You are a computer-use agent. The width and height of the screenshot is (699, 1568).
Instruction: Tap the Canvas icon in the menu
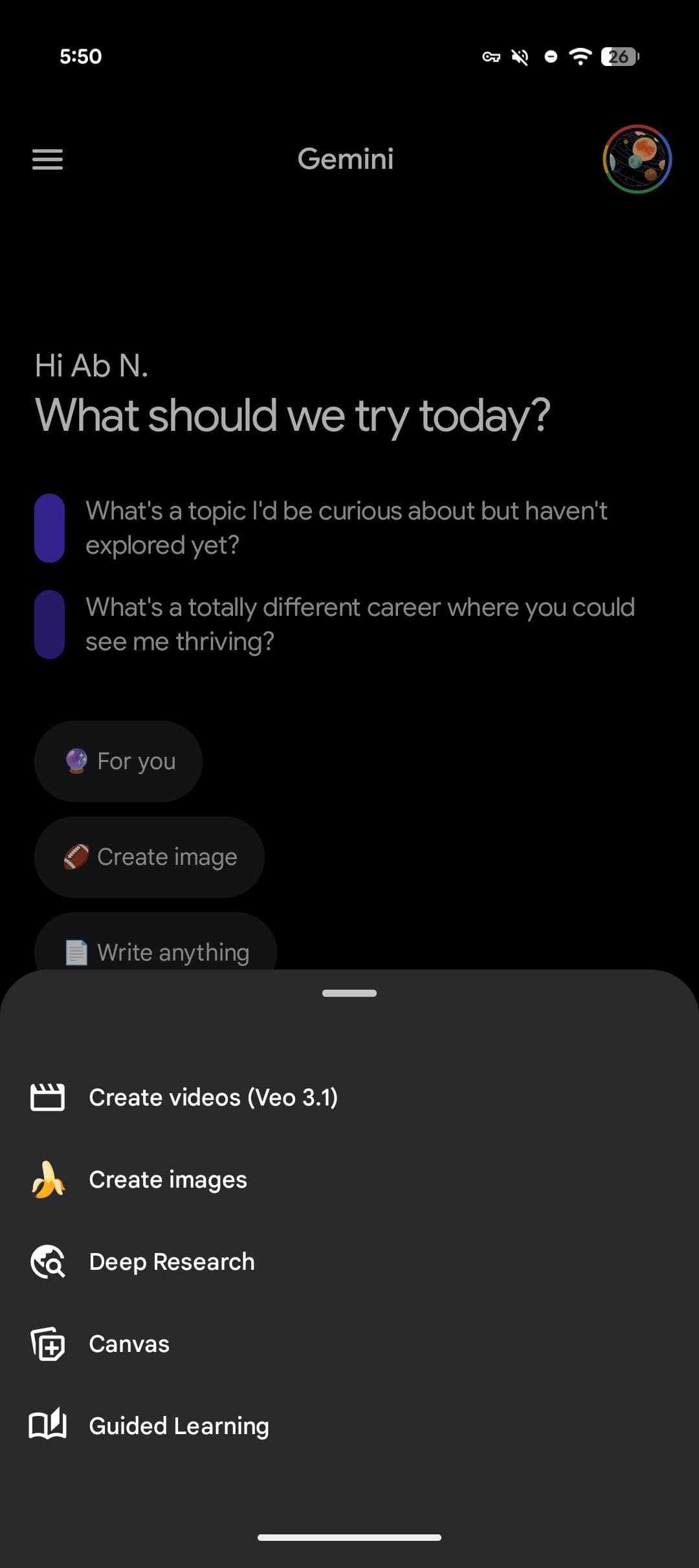pos(49,1344)
